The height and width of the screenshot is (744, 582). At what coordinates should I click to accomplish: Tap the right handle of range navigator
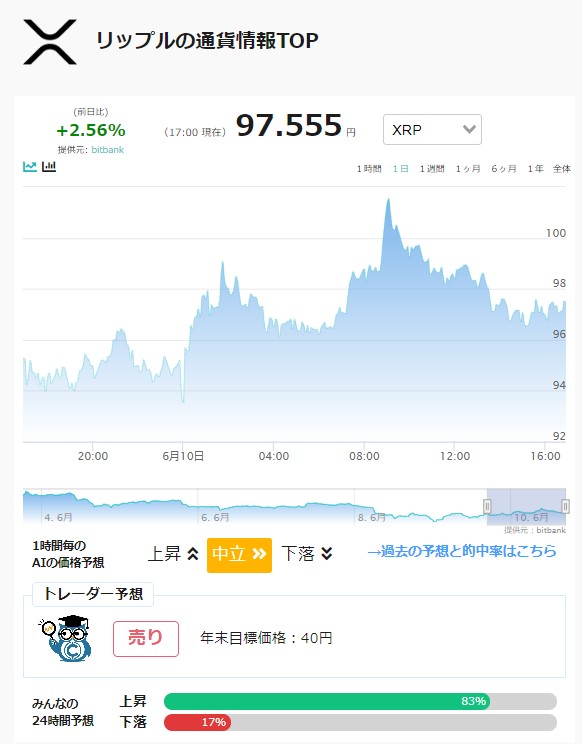(x=565, y=506)
